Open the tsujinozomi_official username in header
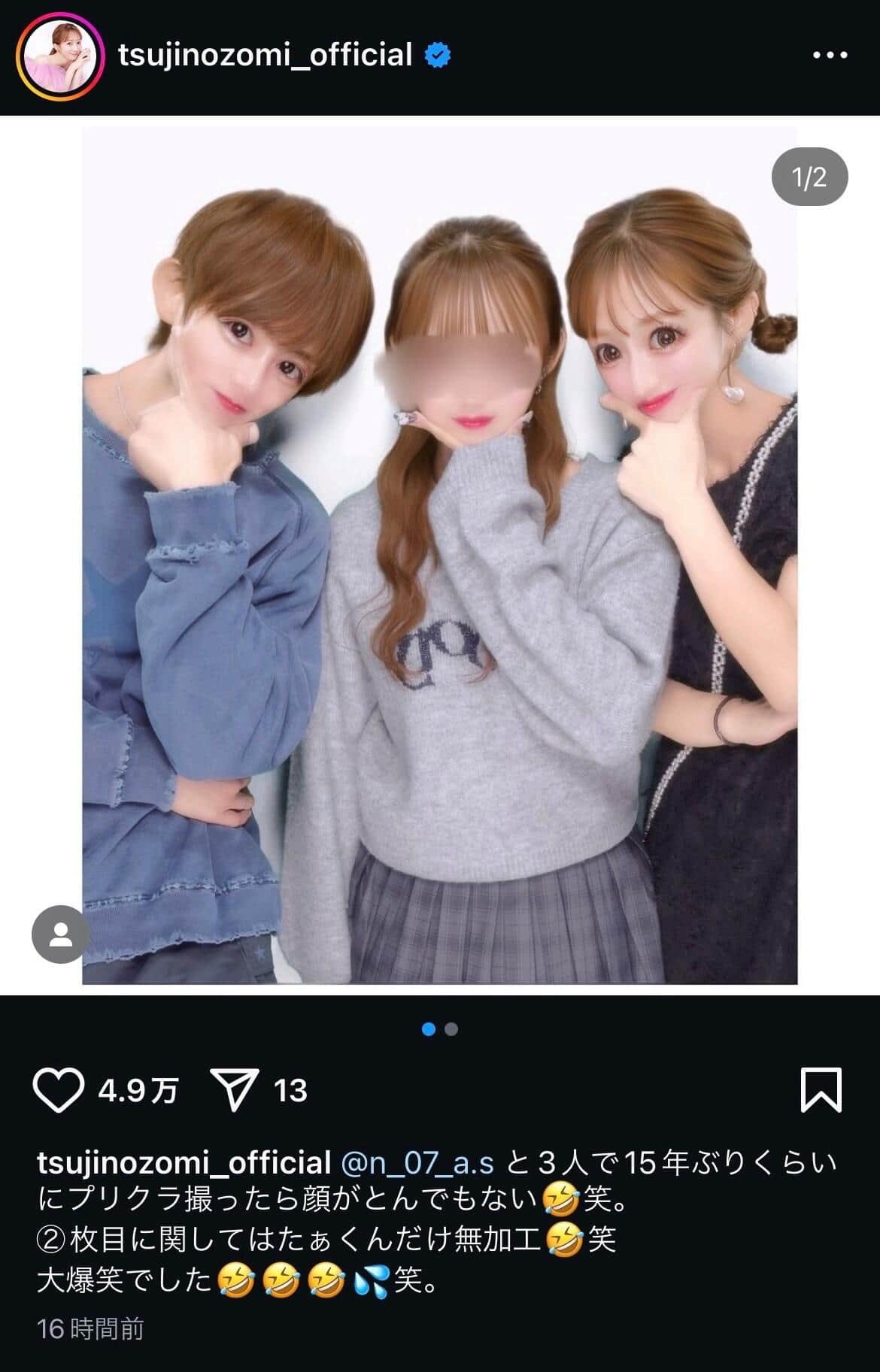 (x=265, y=56)
